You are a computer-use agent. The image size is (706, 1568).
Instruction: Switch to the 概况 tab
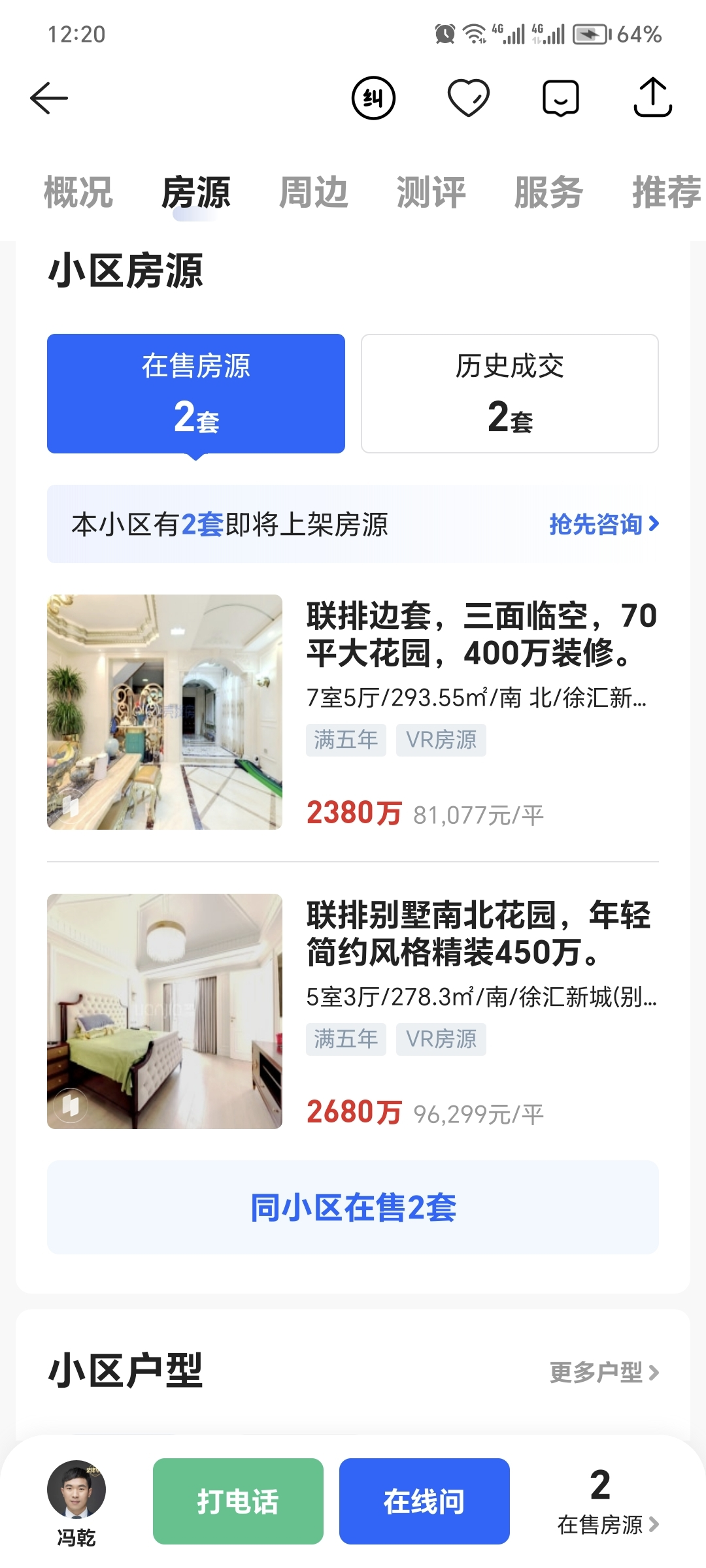tap(78, 193)
